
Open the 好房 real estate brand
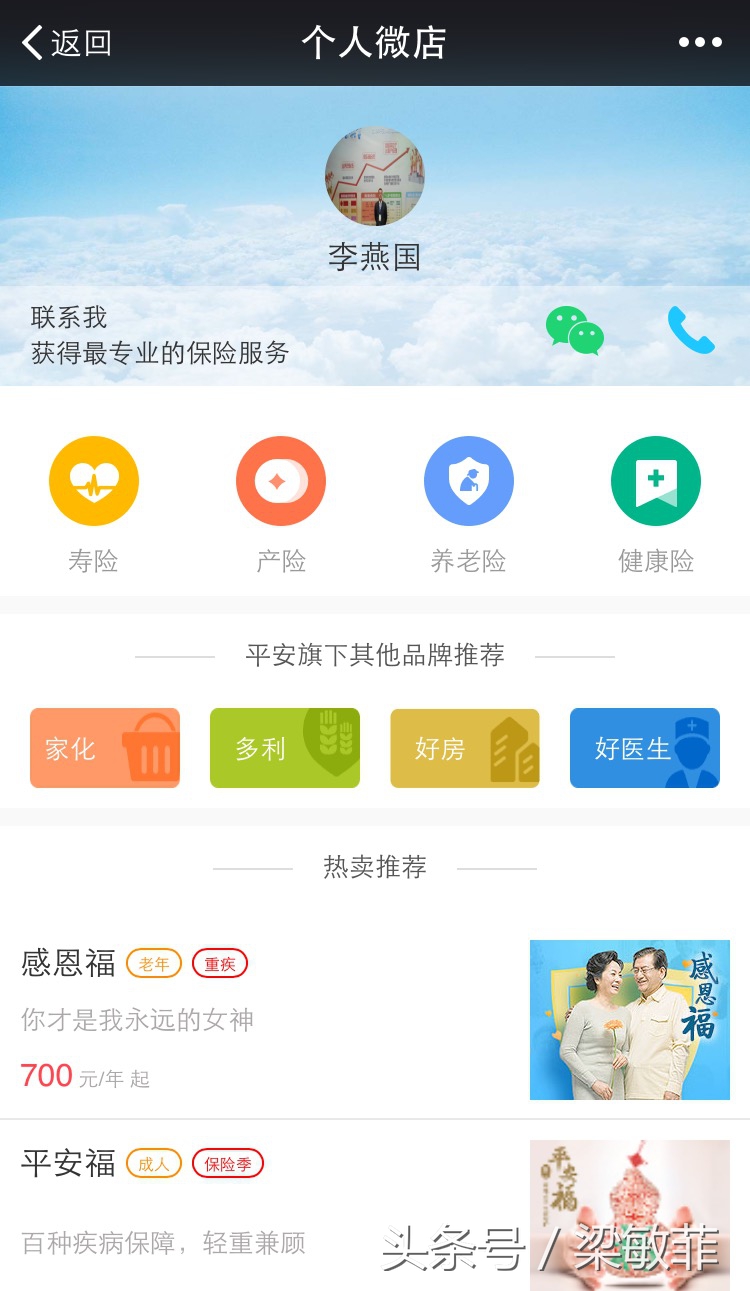click(x=465, y=748)
